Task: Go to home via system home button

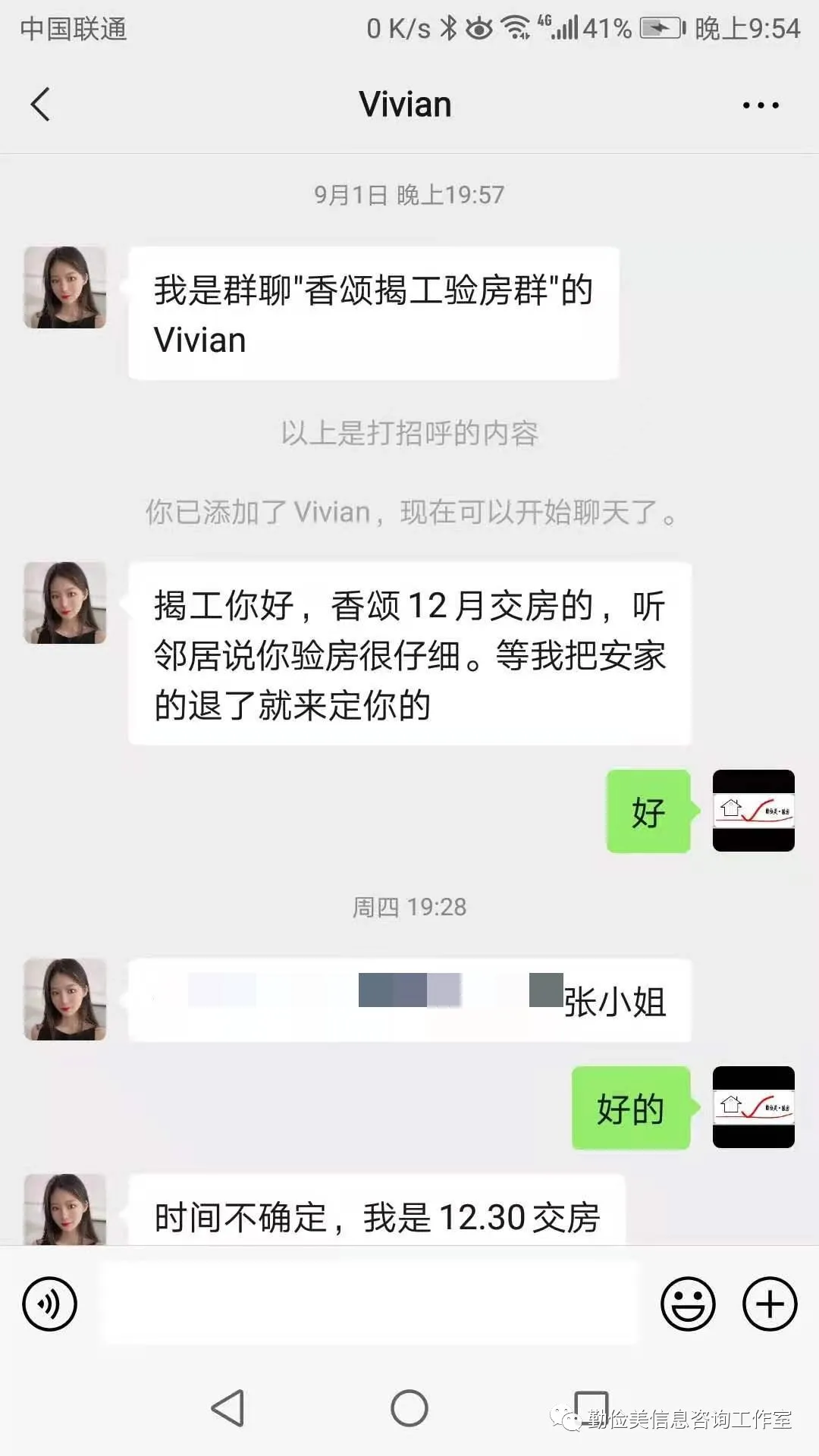Action: (x=409, y=1408)
